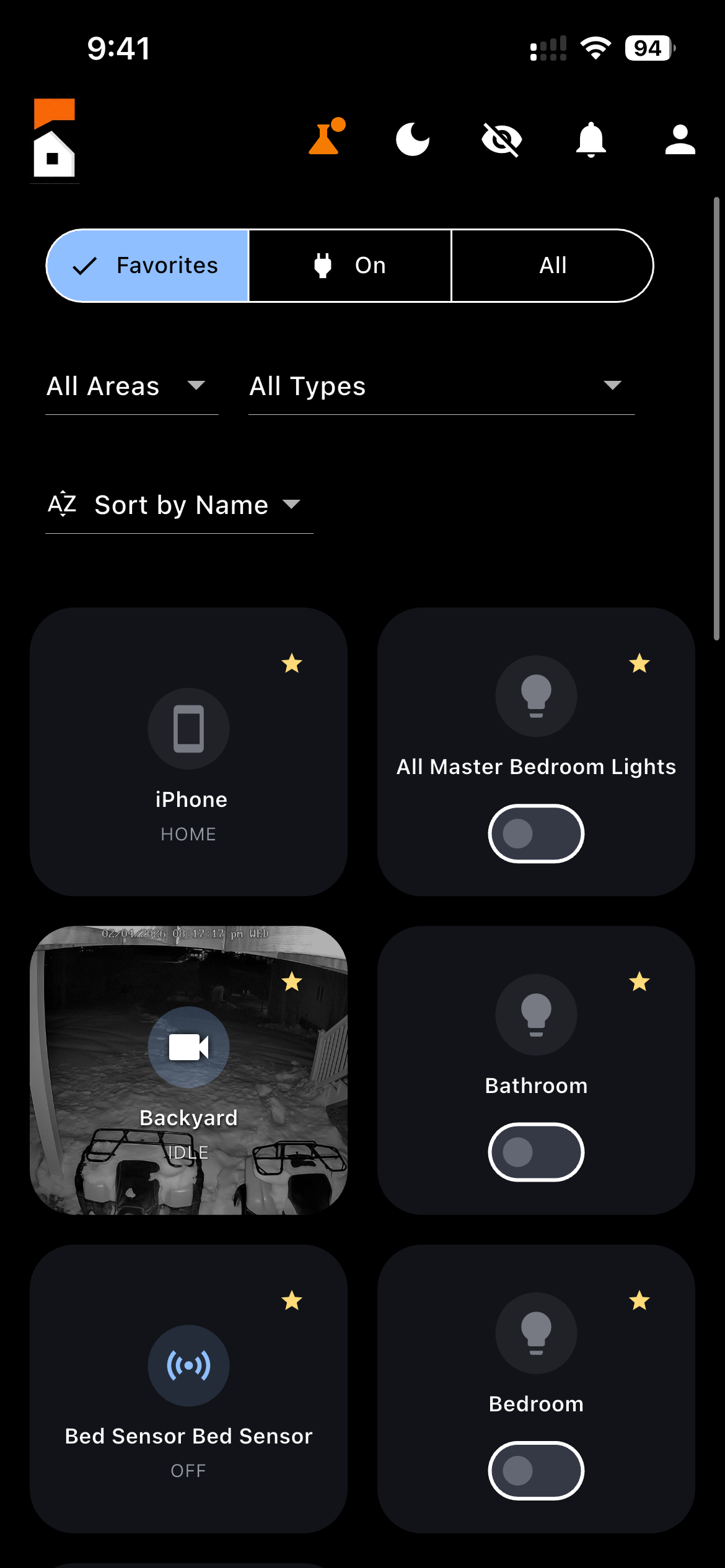Click the camera icon on the Backyard card
The width and height of the screenshot is (725, 1568).
click(x=188, y=1047)
